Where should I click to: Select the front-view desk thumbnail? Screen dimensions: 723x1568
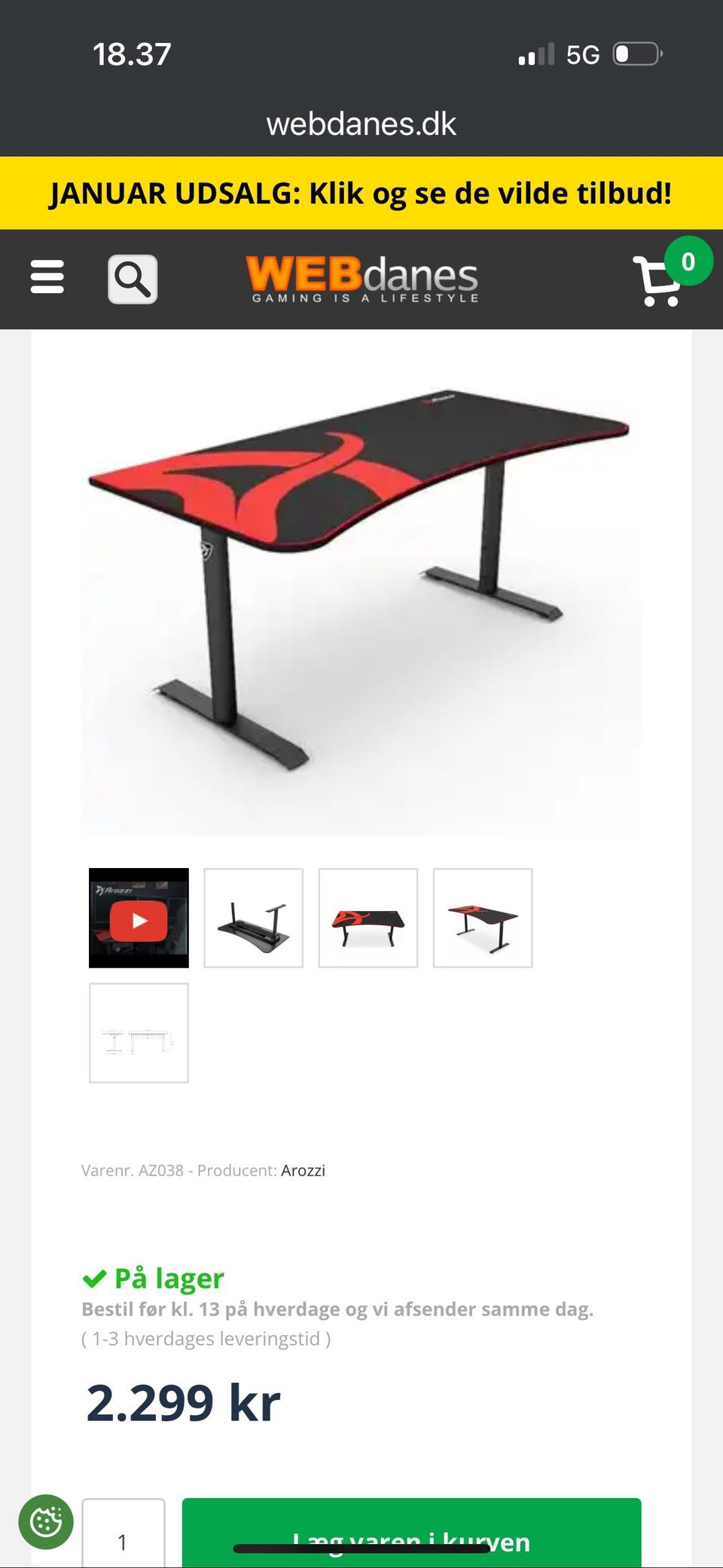point(368,918)
